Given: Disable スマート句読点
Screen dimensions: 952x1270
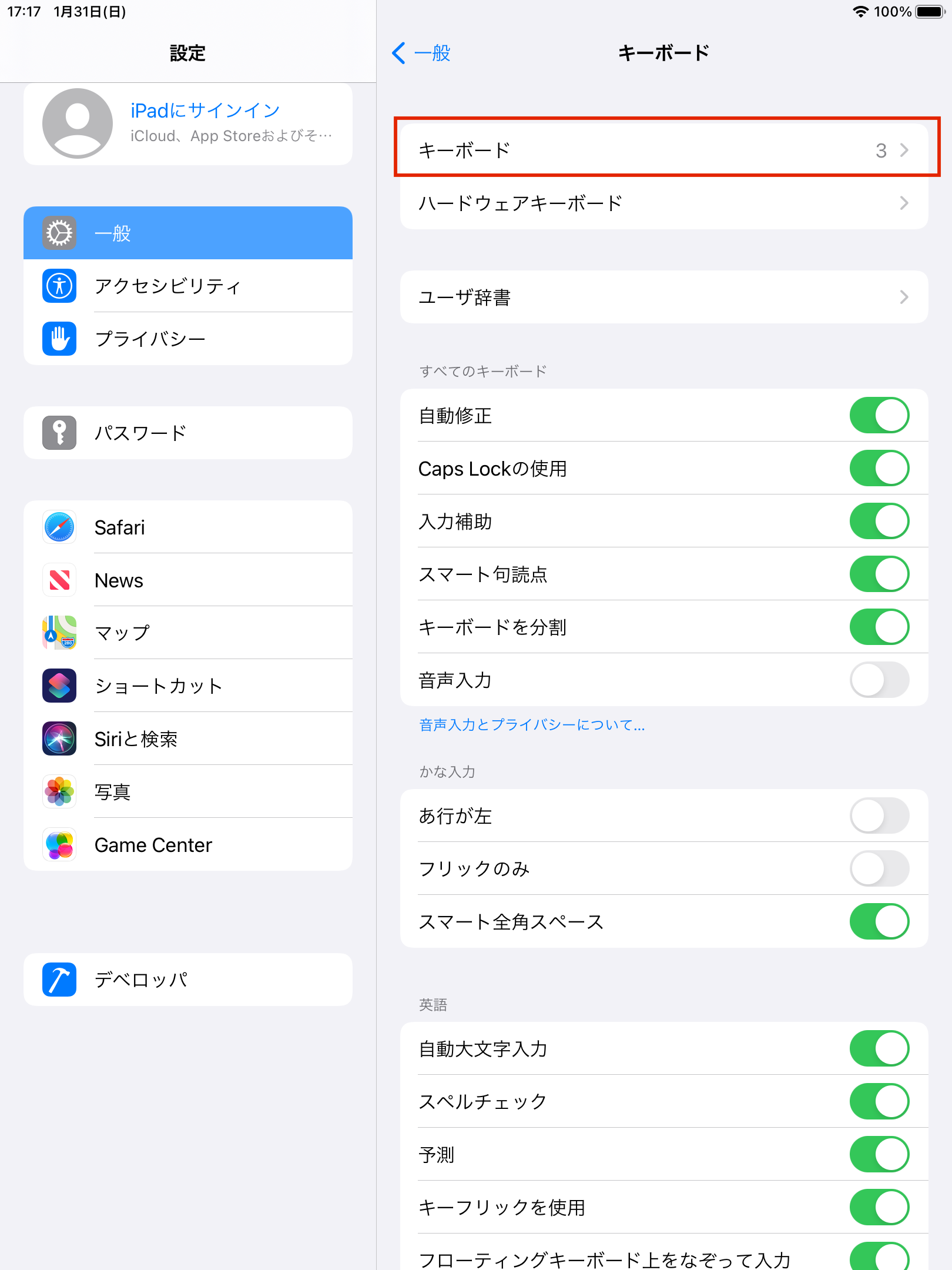Looking at the screenshot, I should [879, 574].
